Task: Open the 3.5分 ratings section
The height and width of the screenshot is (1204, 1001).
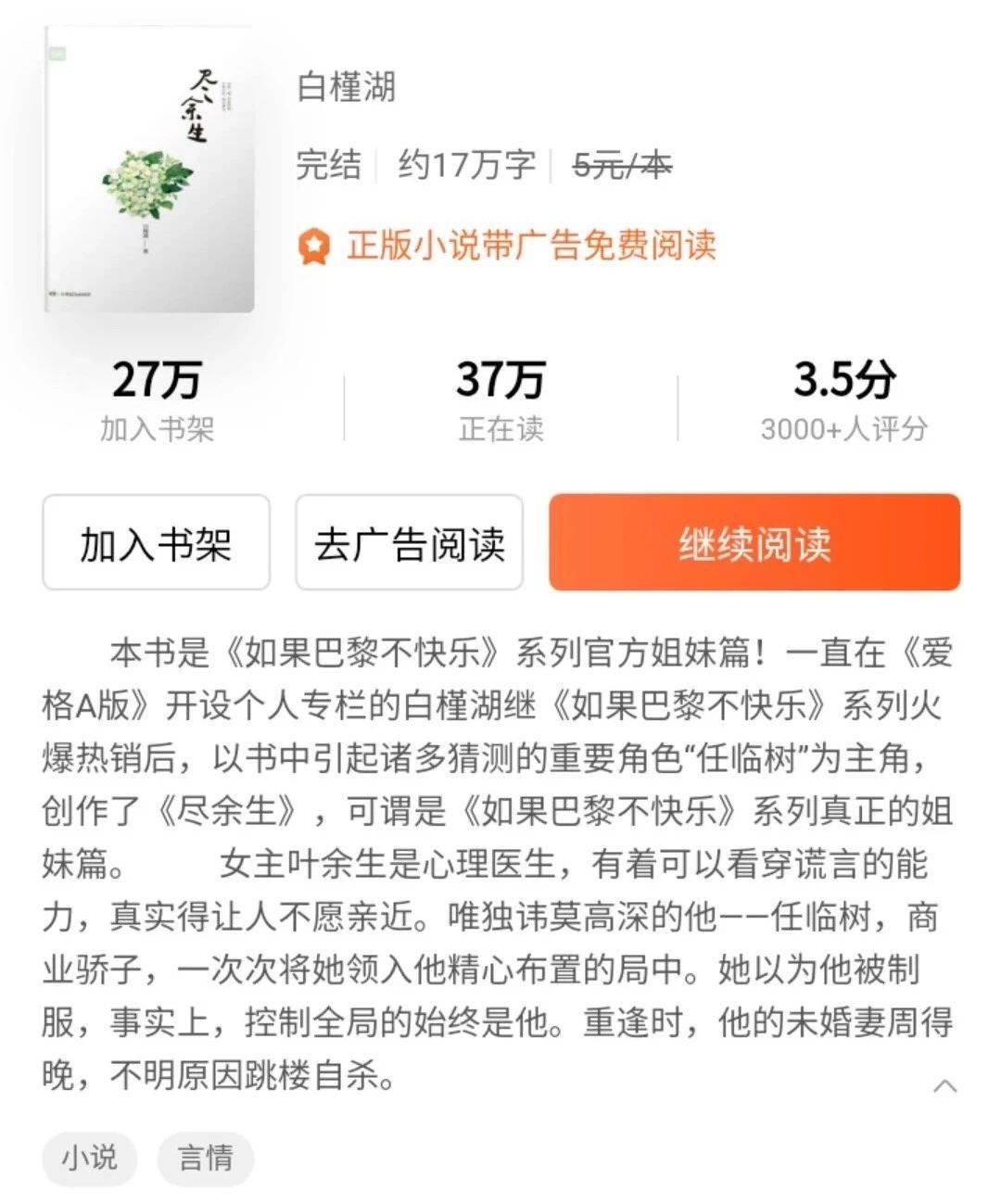Action: tap(843, 400)
